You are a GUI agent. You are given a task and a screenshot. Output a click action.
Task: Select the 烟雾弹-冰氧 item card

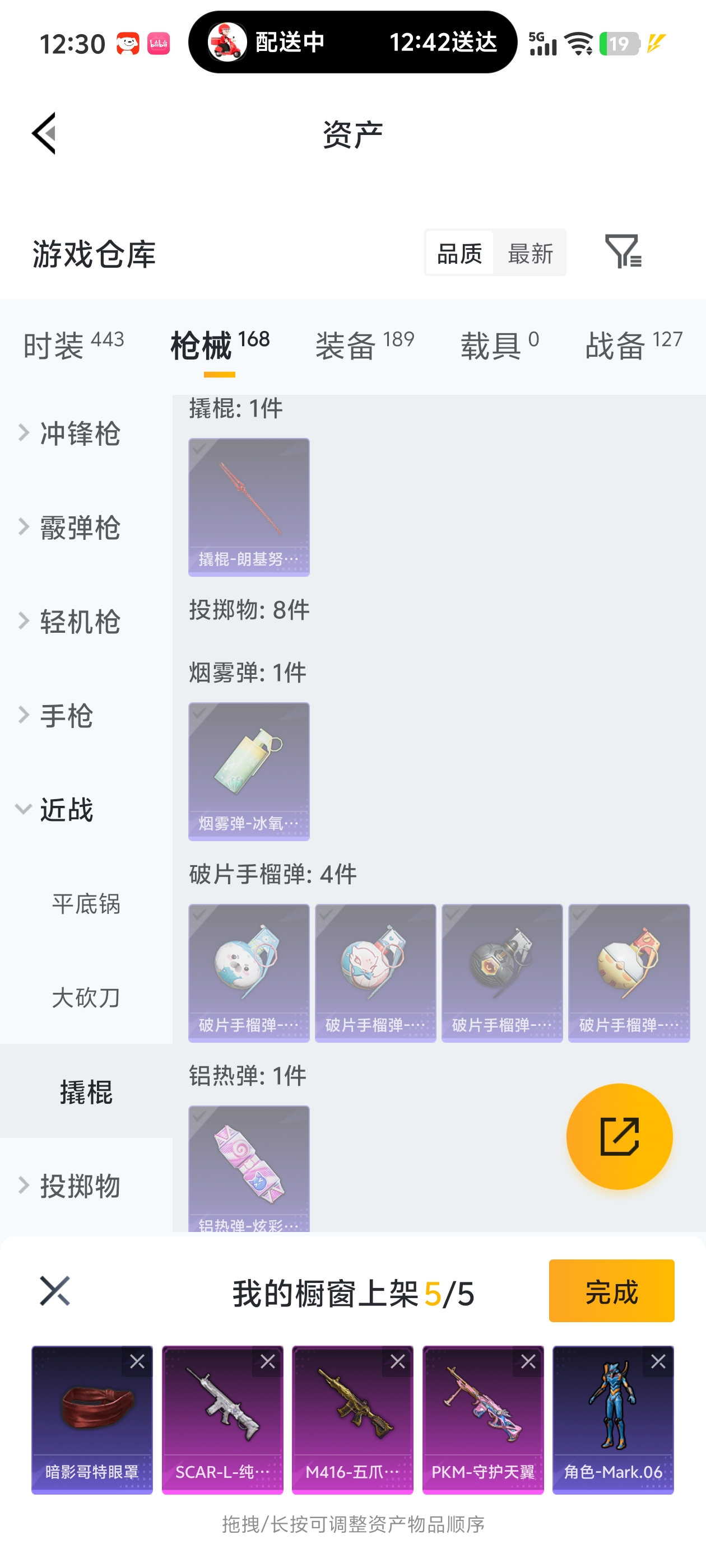(249, 771)
